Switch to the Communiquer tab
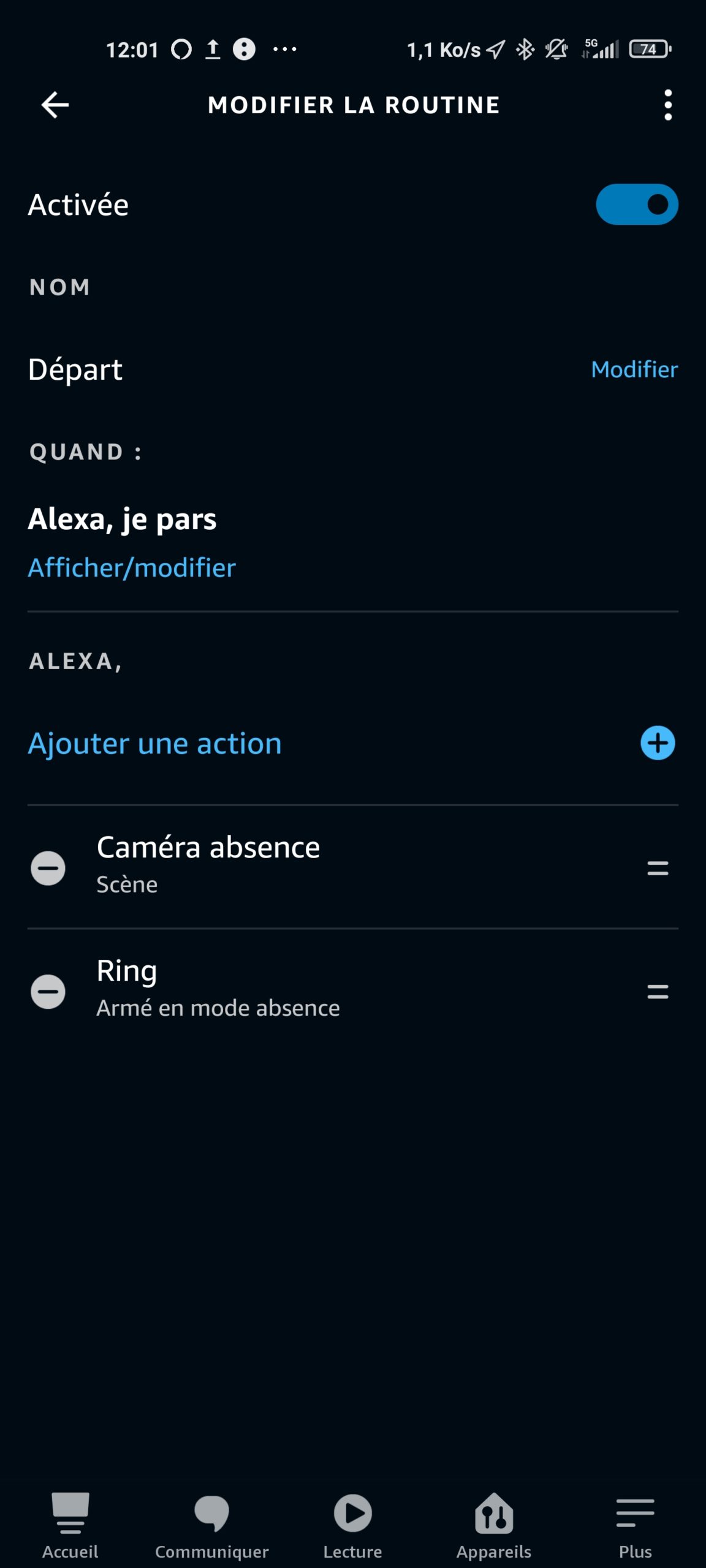 [211, 1525]
